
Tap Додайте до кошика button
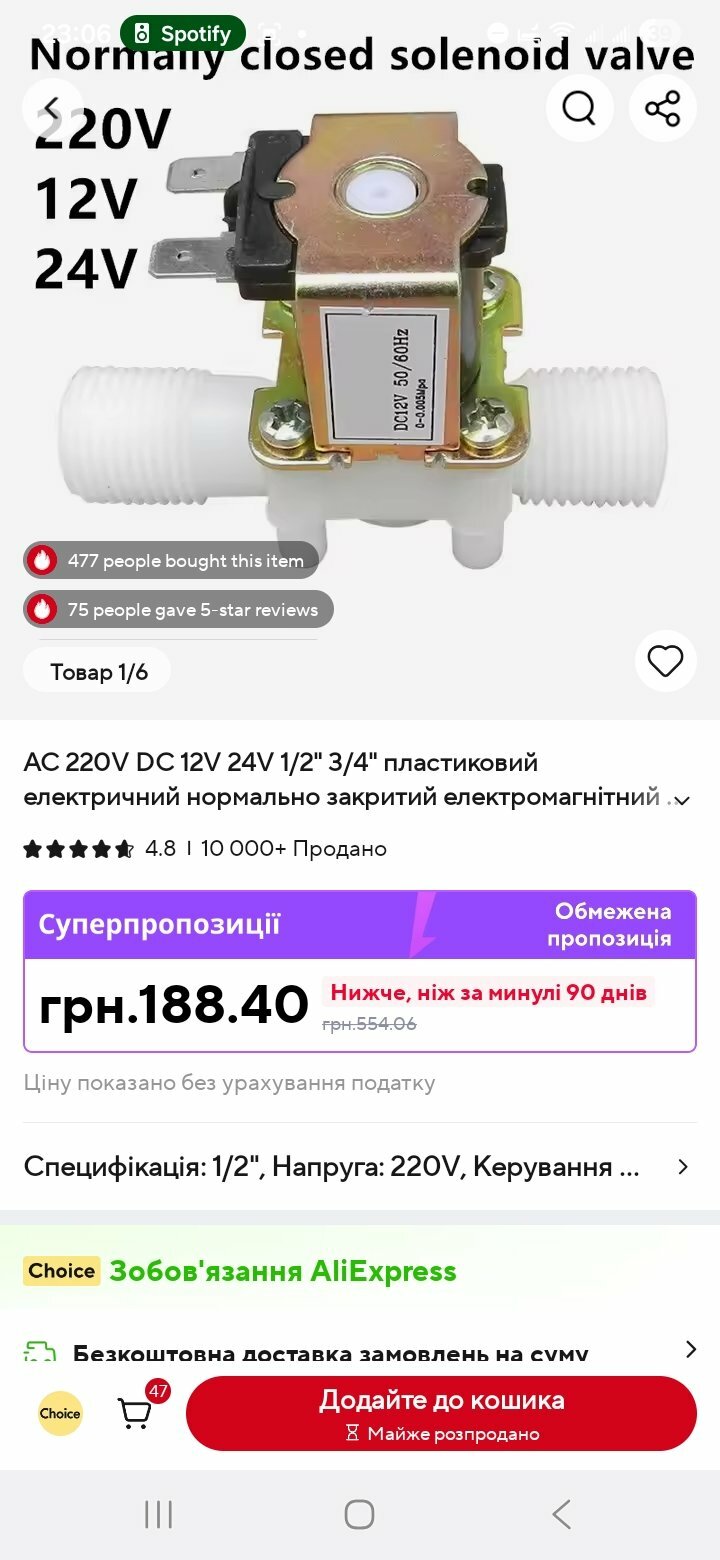click(x=441, y=1413)
